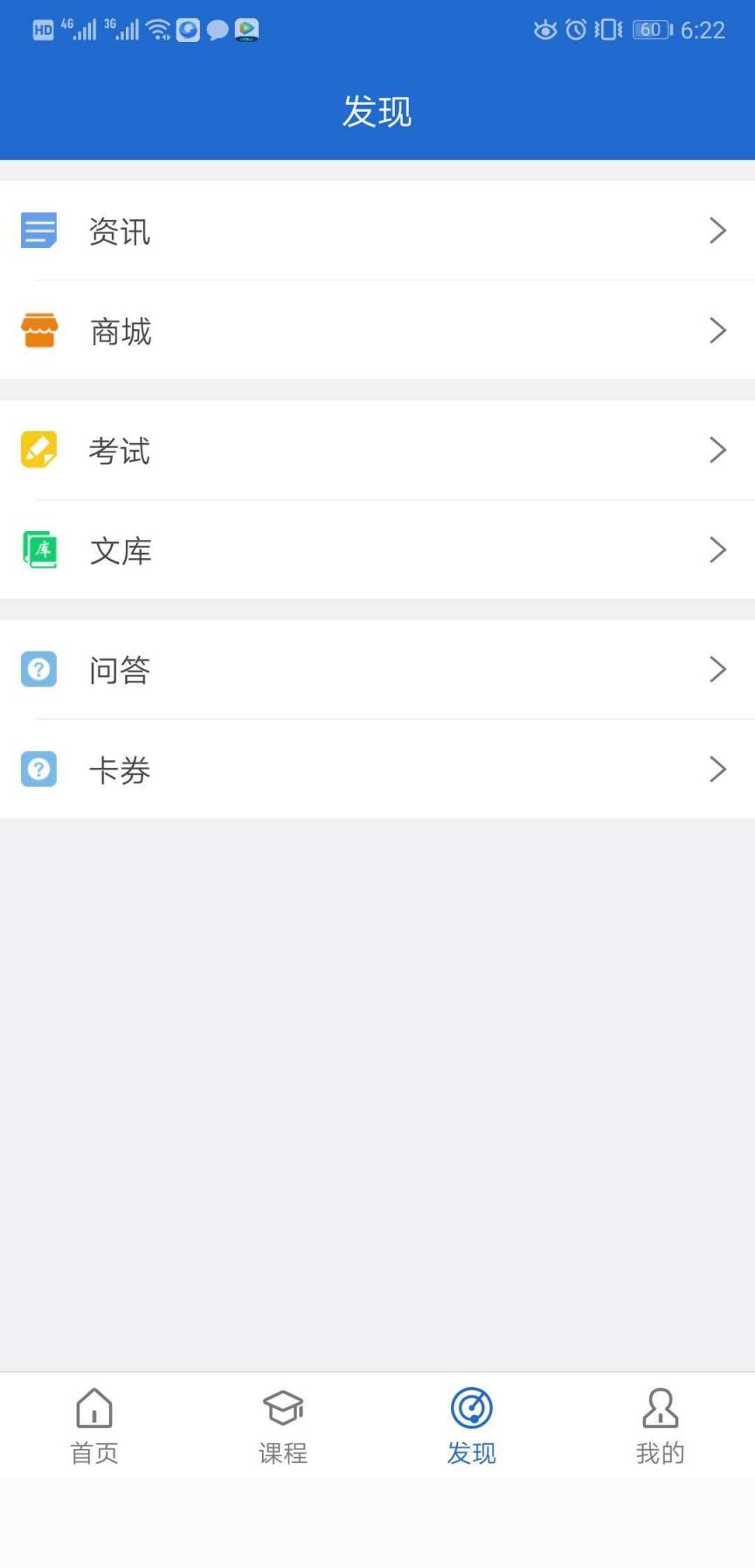Viewport: 755px width, 1568px height.
Task: Open the green 文库 library icon
Action: (x=38, y=549)
